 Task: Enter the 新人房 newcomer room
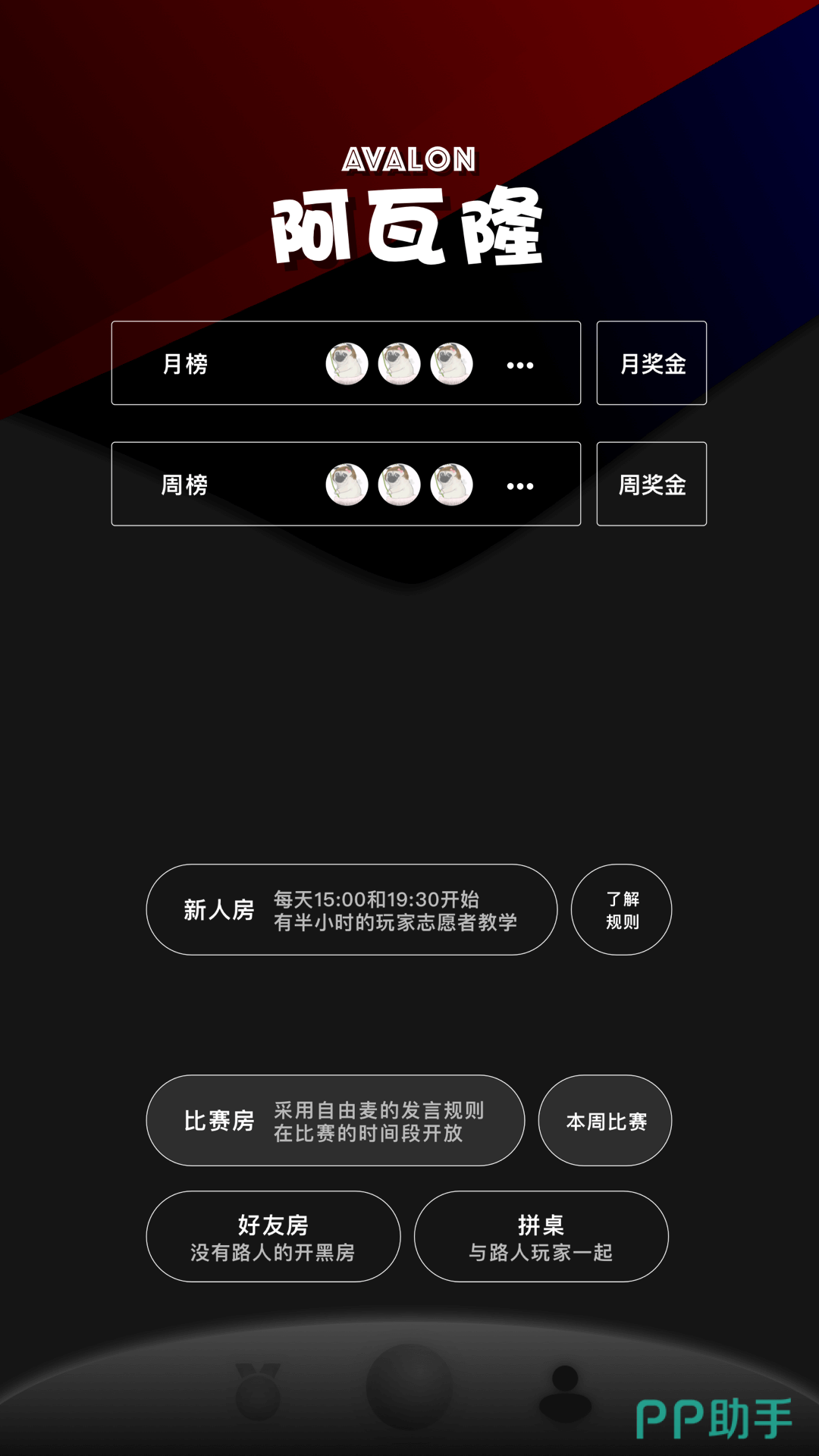pyautogui.click(x=351, y=909)
